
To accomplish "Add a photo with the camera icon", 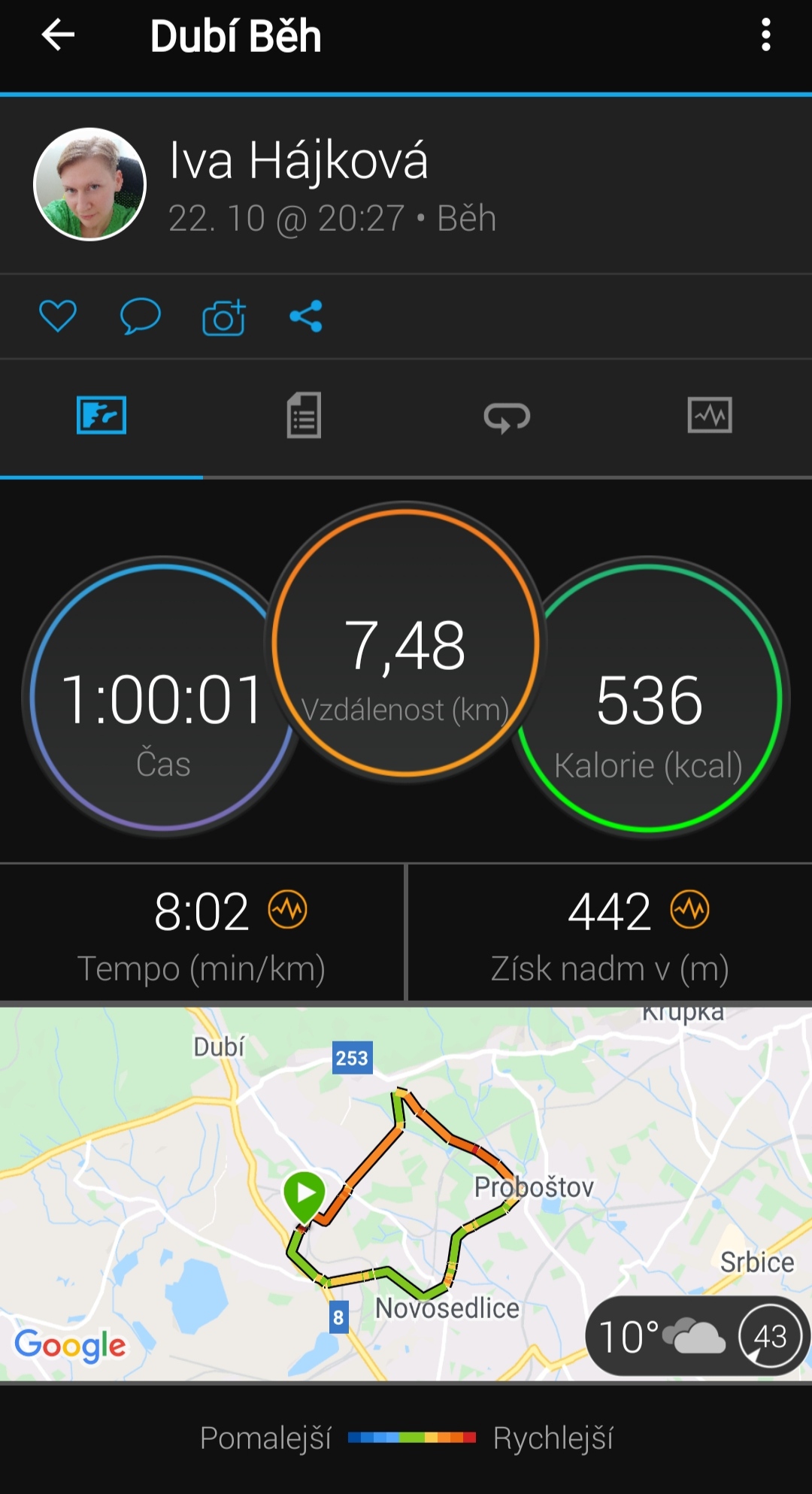I will click(x=224, y=317).
